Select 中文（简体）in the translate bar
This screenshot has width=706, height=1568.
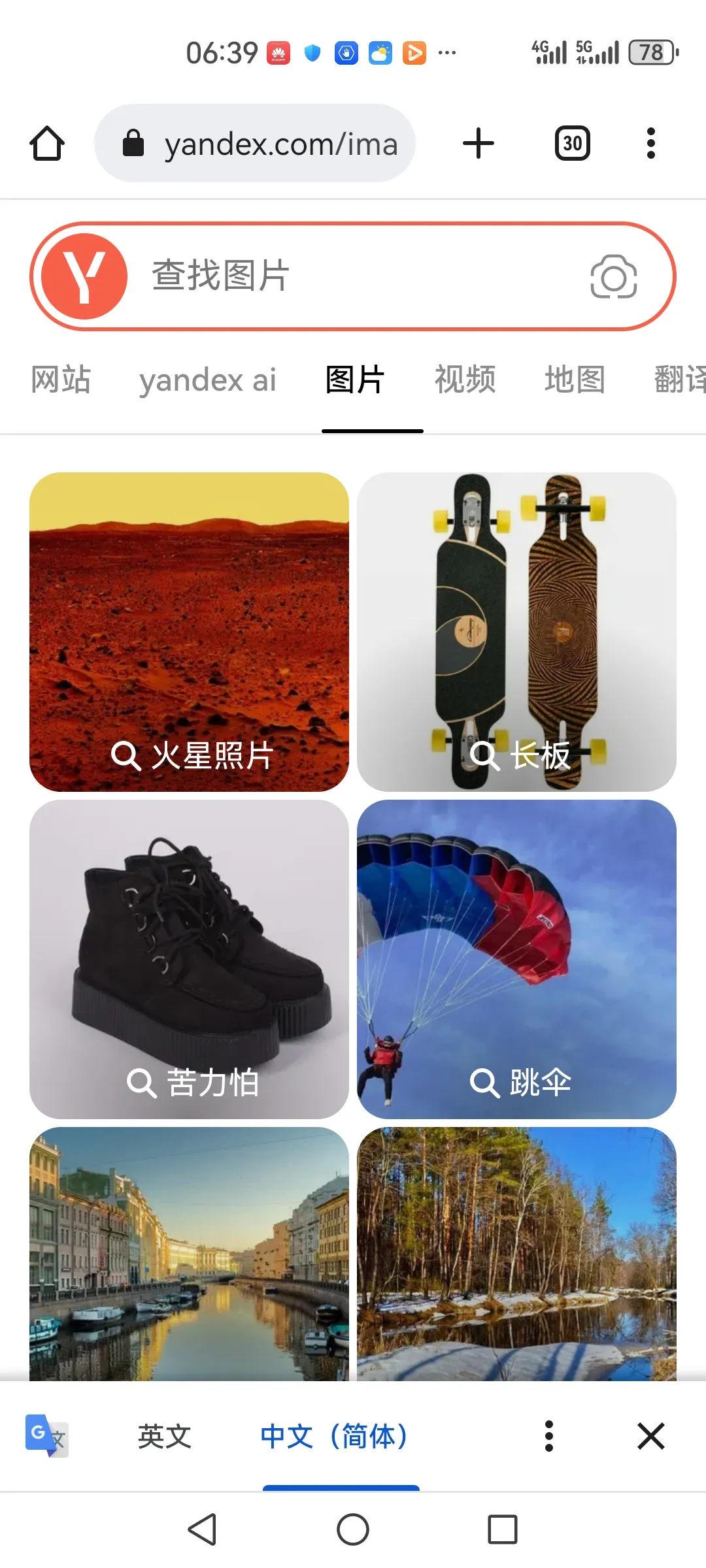point(334,1437)
